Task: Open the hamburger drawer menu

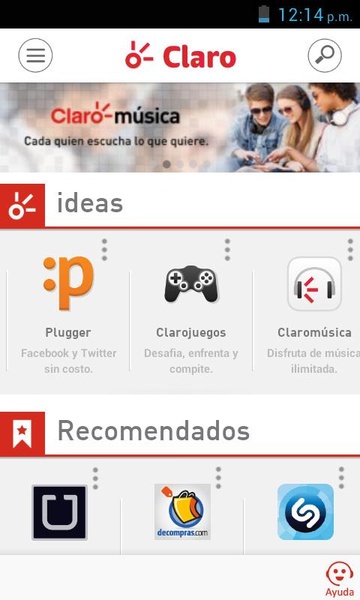Action: 36,55
